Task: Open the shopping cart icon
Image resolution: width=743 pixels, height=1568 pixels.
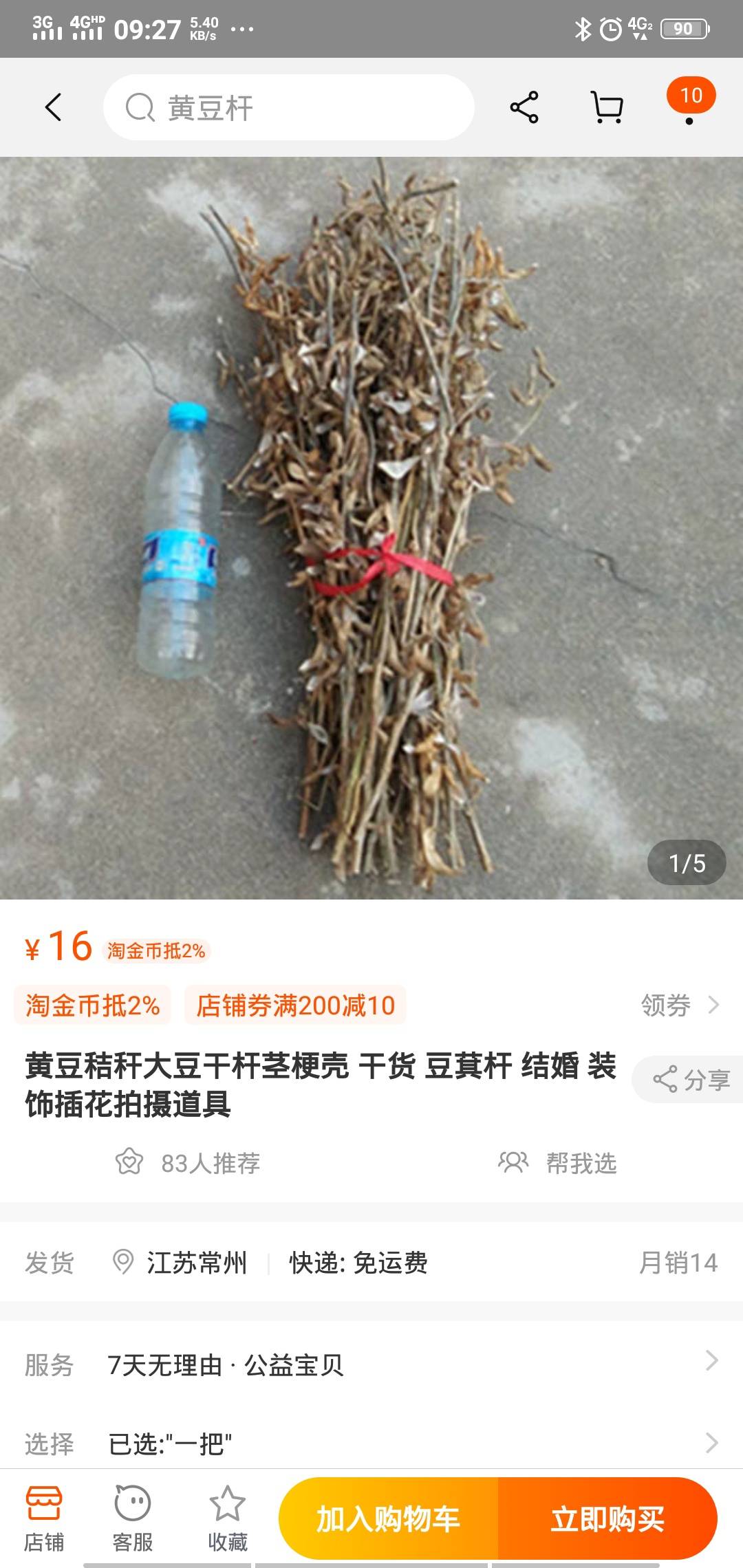Action: (607, 107)
